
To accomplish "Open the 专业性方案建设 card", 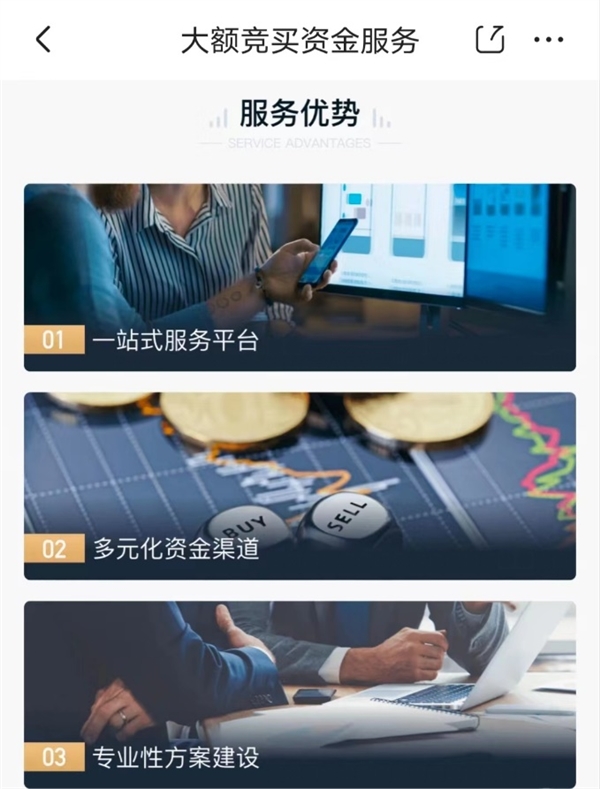I will click(x=300, y=694).
